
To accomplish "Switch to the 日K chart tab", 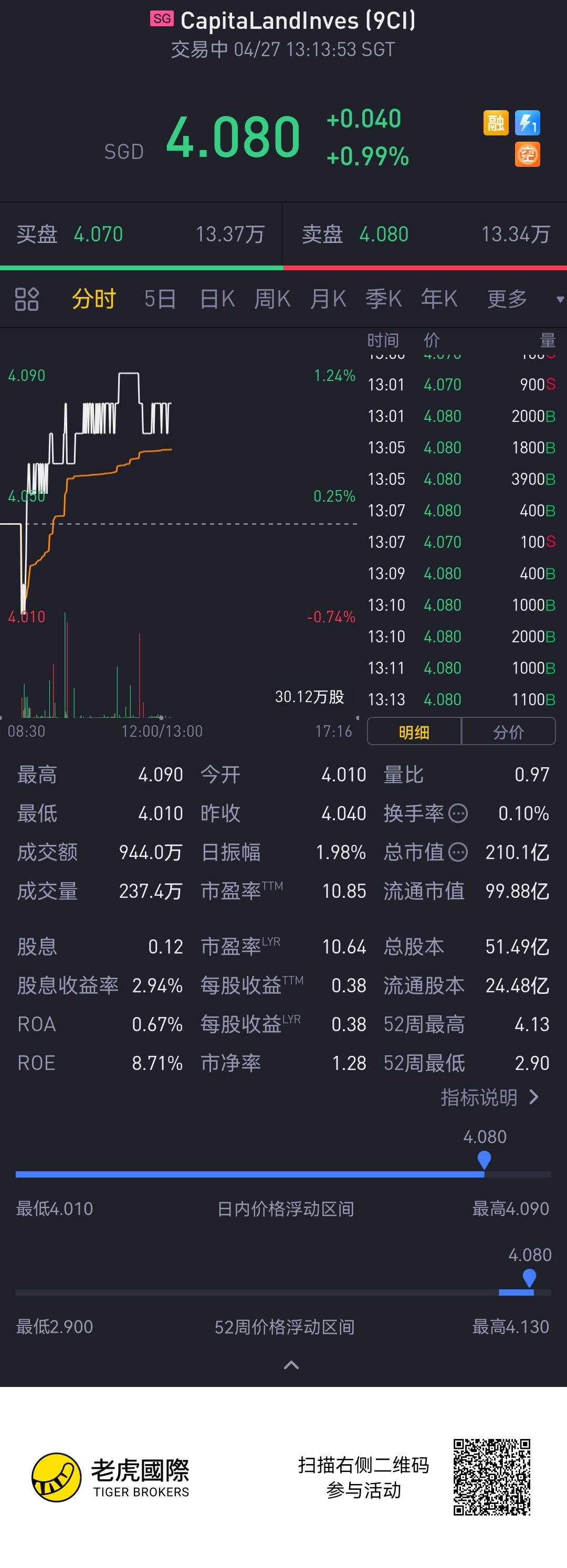I will click(217, 299).
